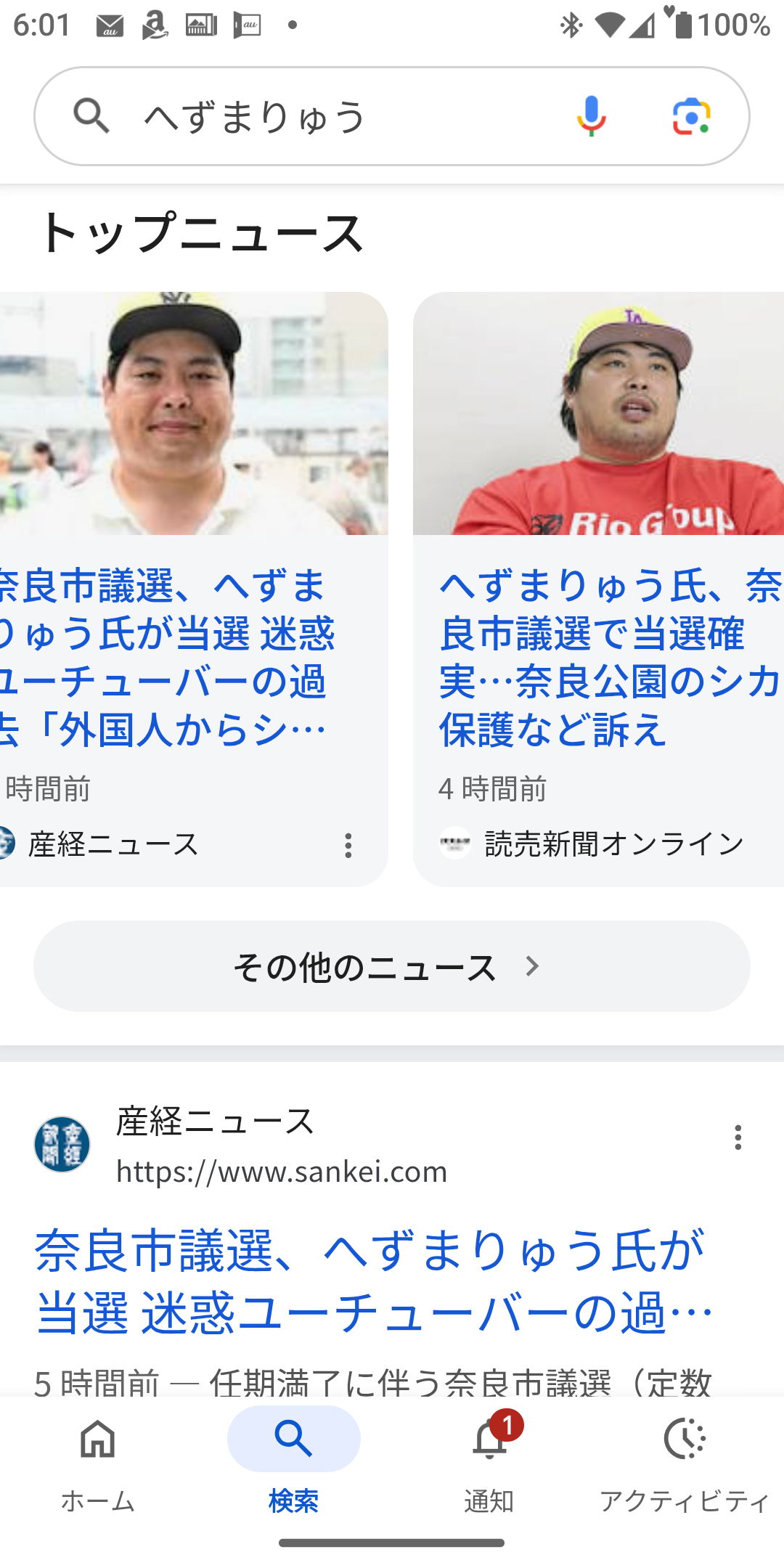This screenshot has height=1568, width=784.
Task: Open Google Lens camera search
Action: 691,116
